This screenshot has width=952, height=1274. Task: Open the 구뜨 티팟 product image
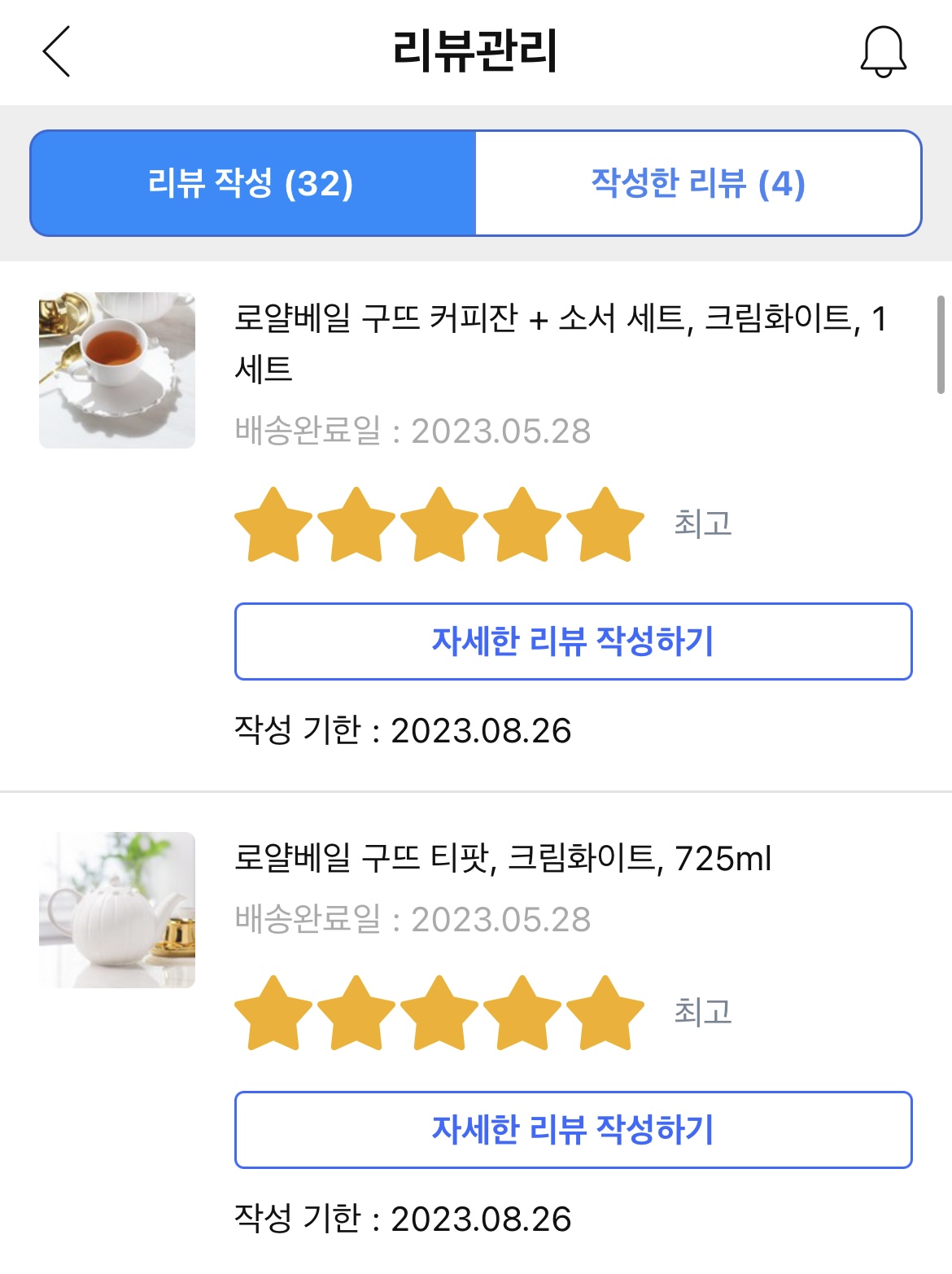[x=117, y=910]
